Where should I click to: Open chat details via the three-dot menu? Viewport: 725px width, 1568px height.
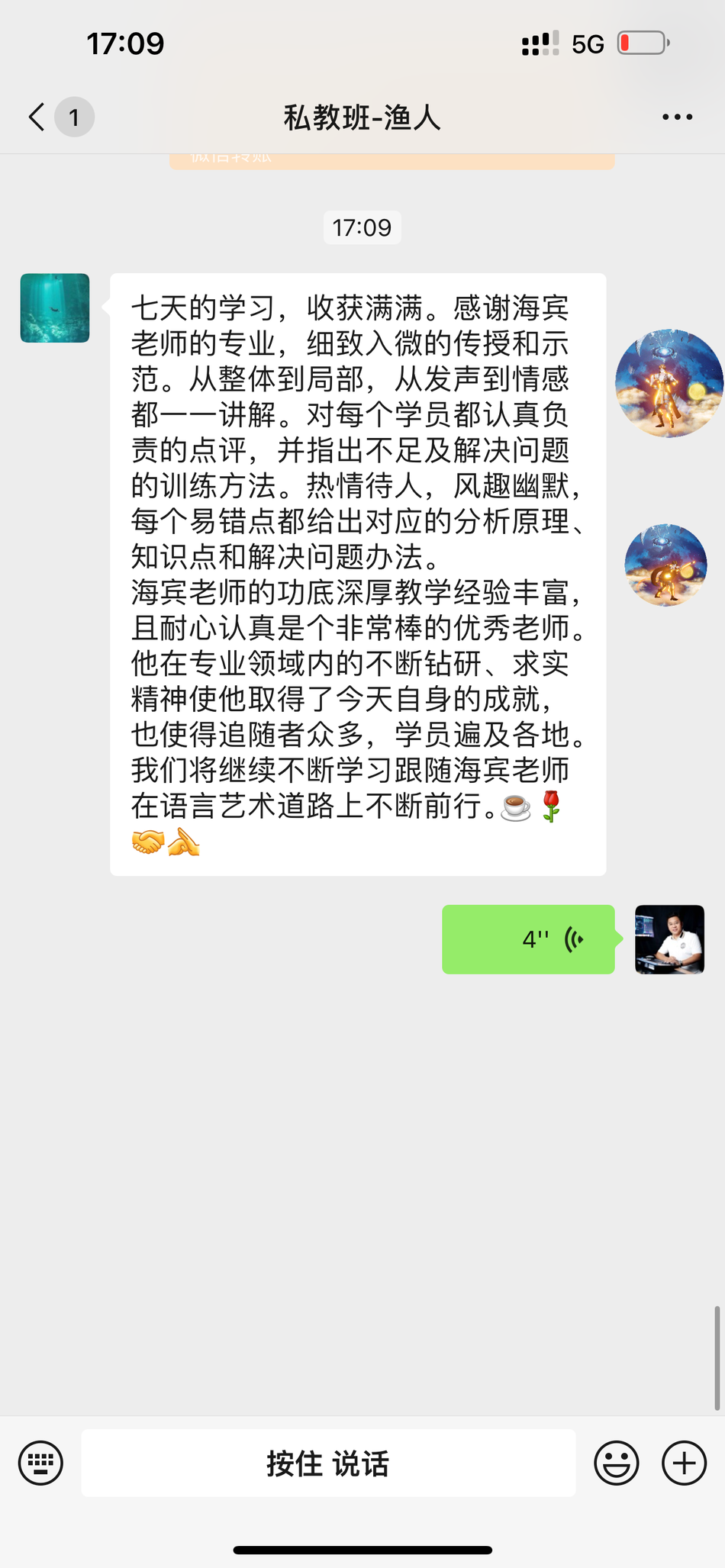[x=677, y=118]
